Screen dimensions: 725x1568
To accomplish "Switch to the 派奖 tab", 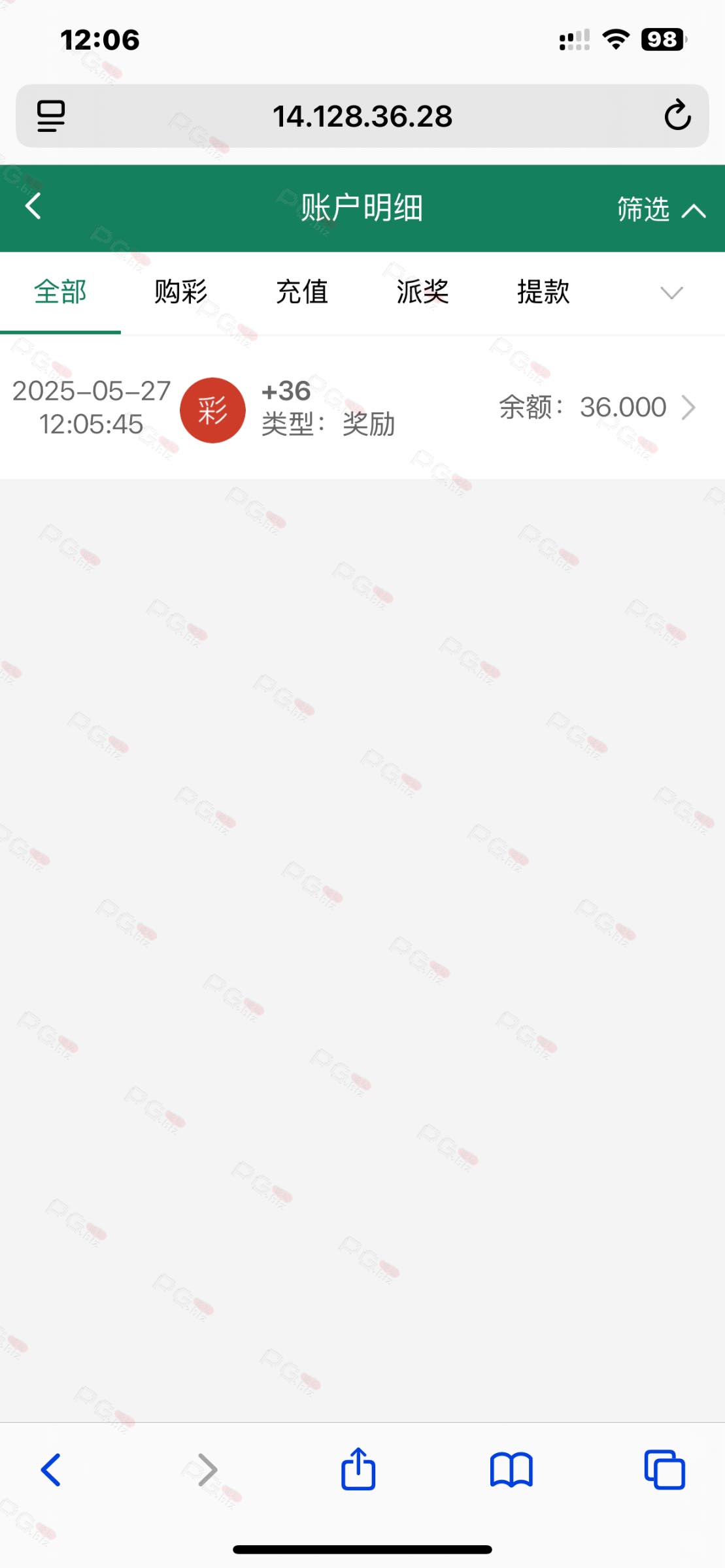I will pos(423,291).
